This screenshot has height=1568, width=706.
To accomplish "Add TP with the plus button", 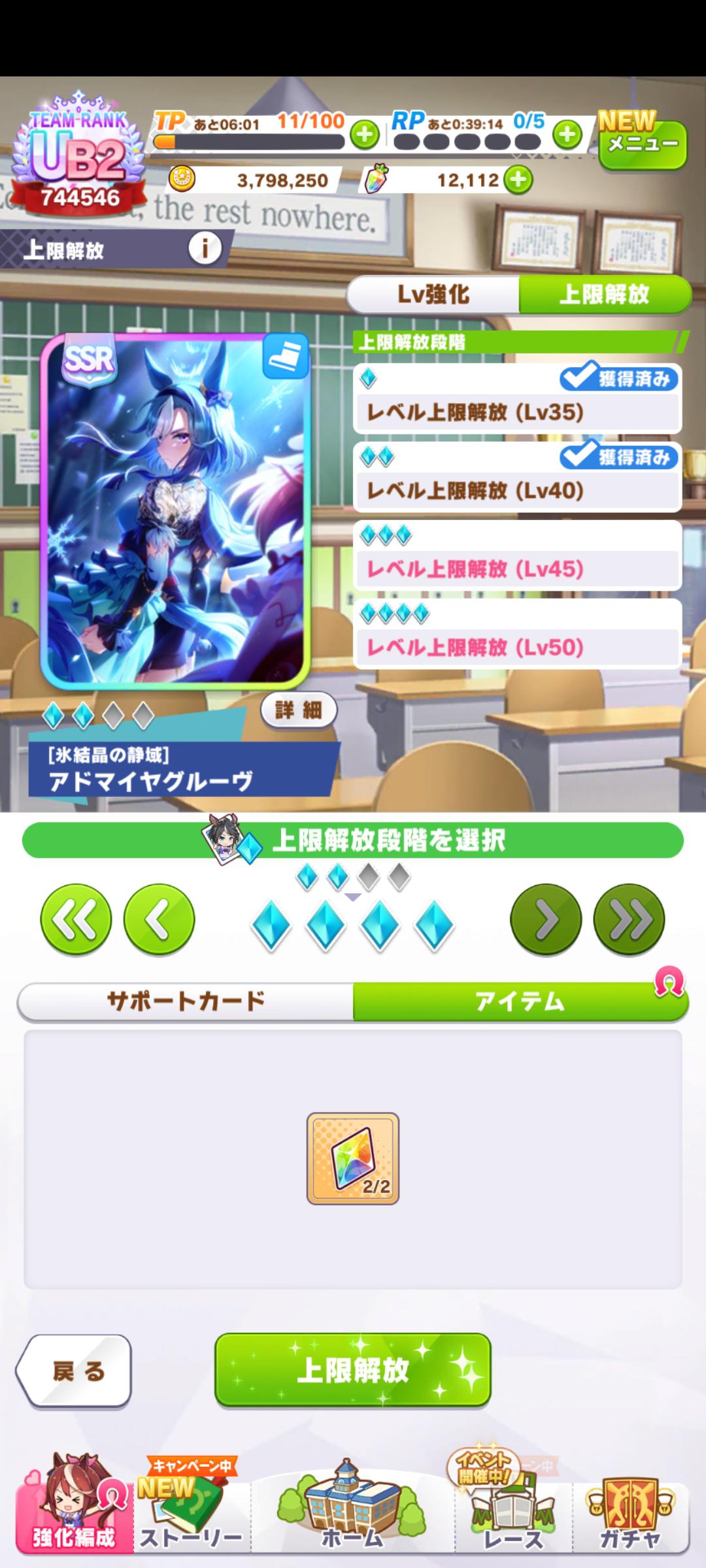I will tap(365, 135).
